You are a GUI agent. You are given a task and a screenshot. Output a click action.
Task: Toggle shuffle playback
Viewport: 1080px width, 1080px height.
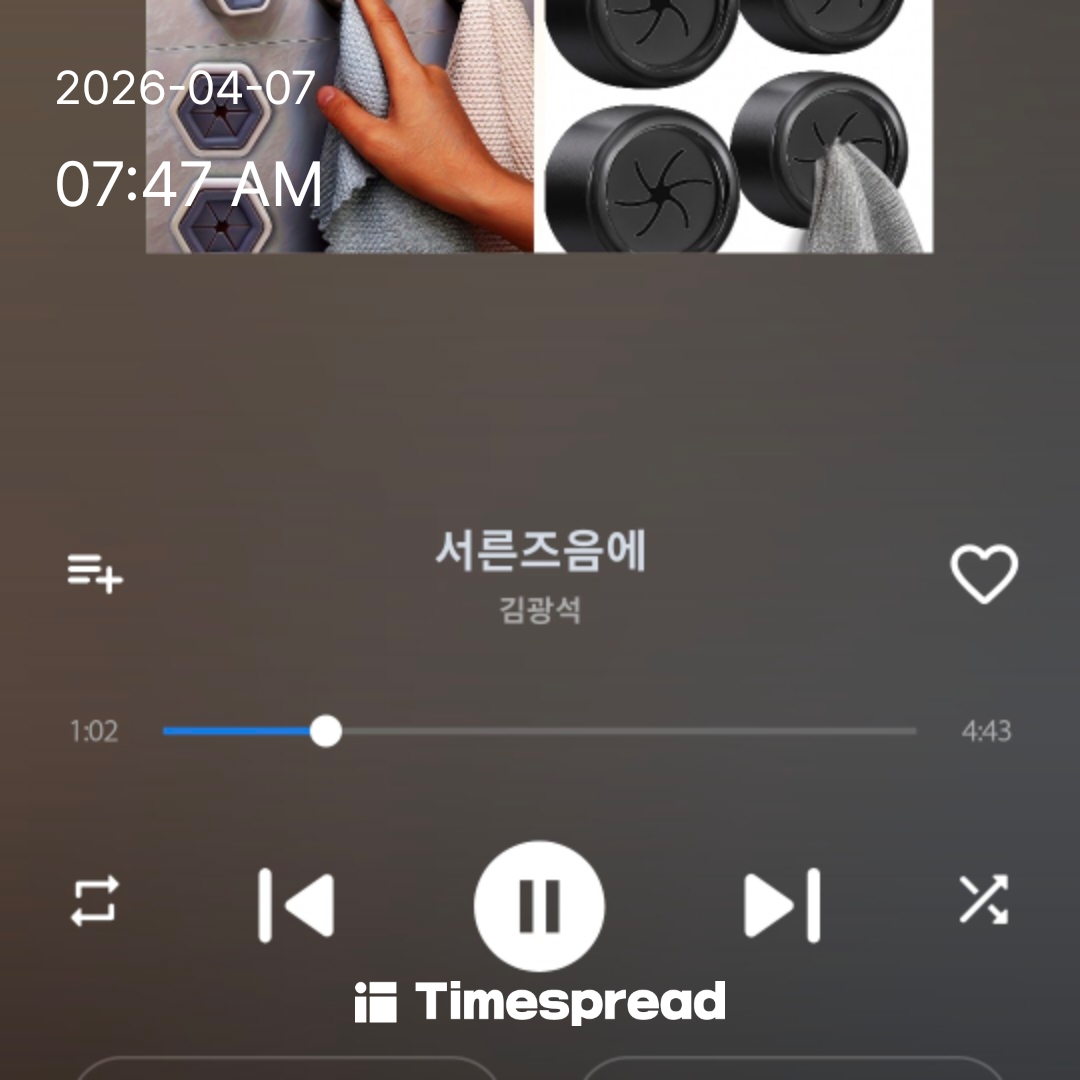(983, 900)
